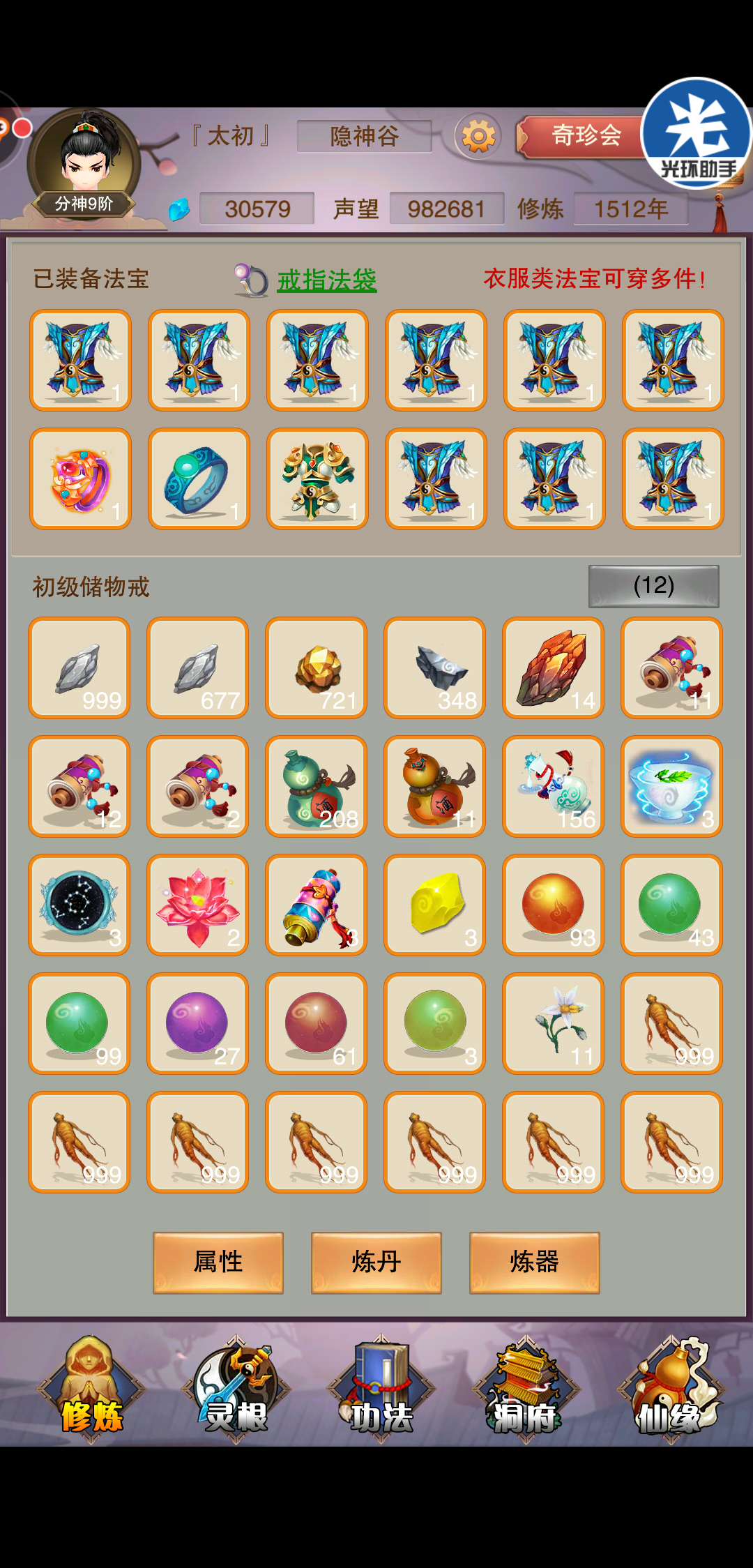Select the purple orb stack of 27
Screen dimensions: 753x1568
tap(198, 1023)
